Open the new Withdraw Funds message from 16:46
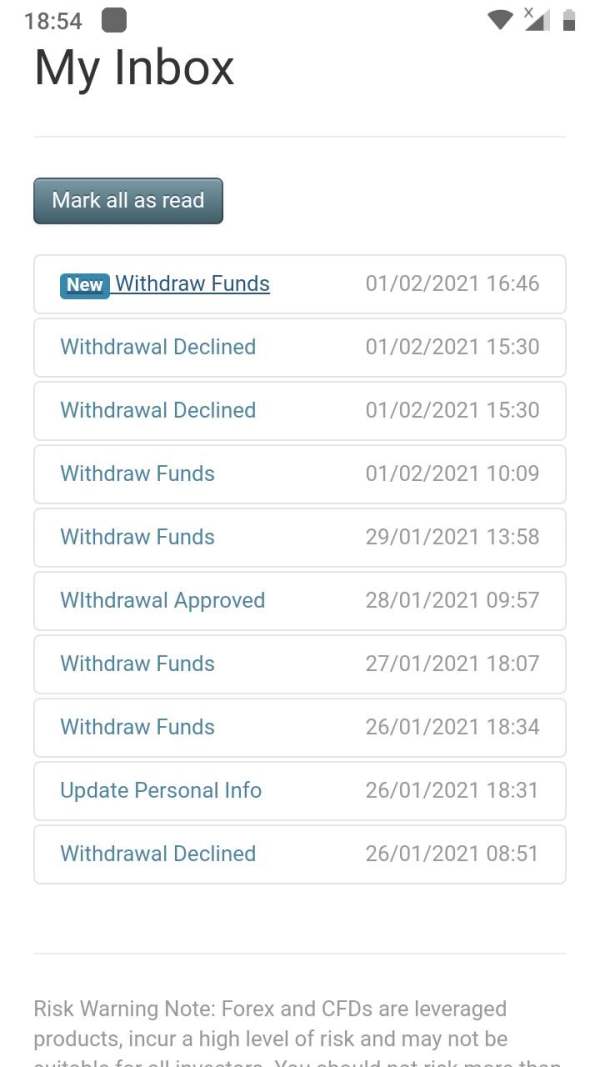600x1067 pixels. pyautogui.click(x=299, y=284)
